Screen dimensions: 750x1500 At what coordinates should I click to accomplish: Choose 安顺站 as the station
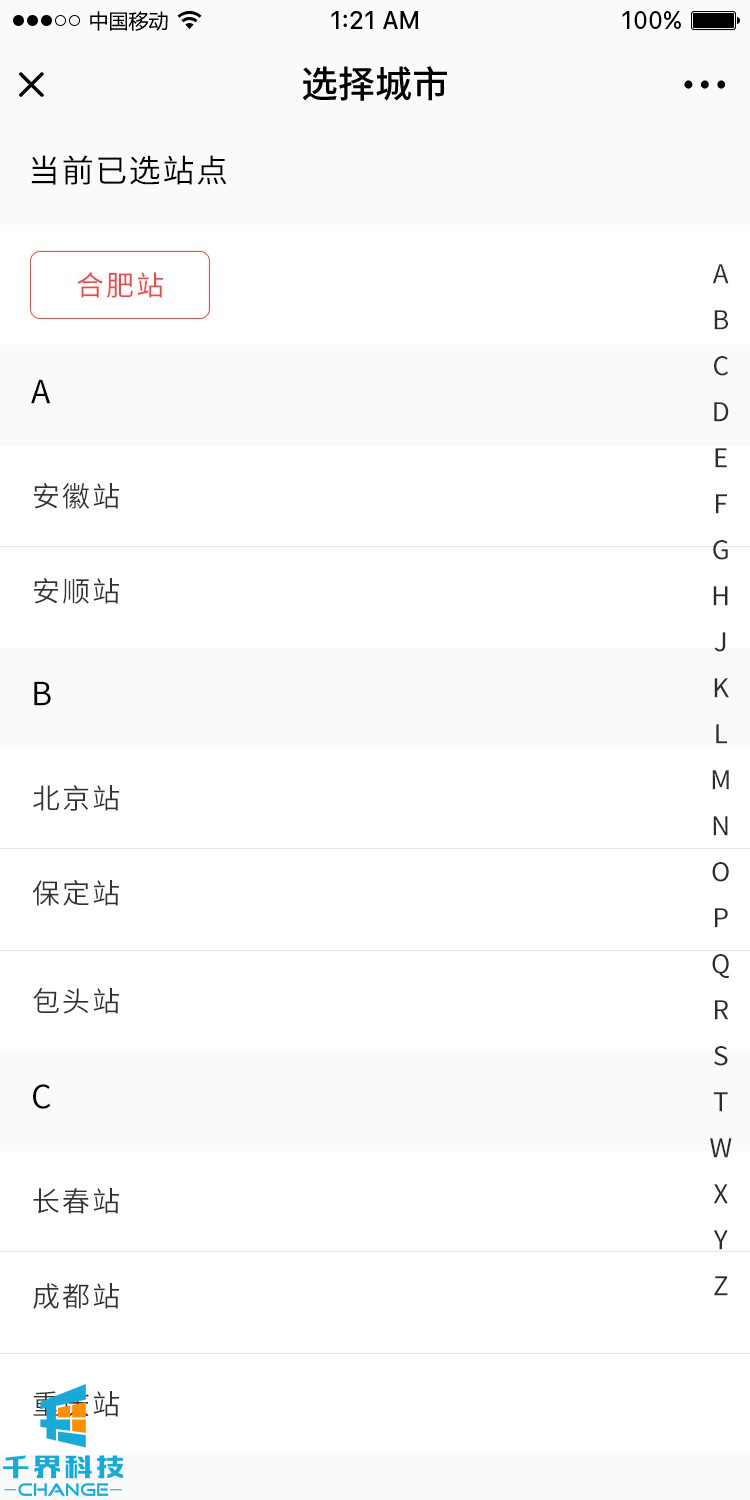coord(77,592)
